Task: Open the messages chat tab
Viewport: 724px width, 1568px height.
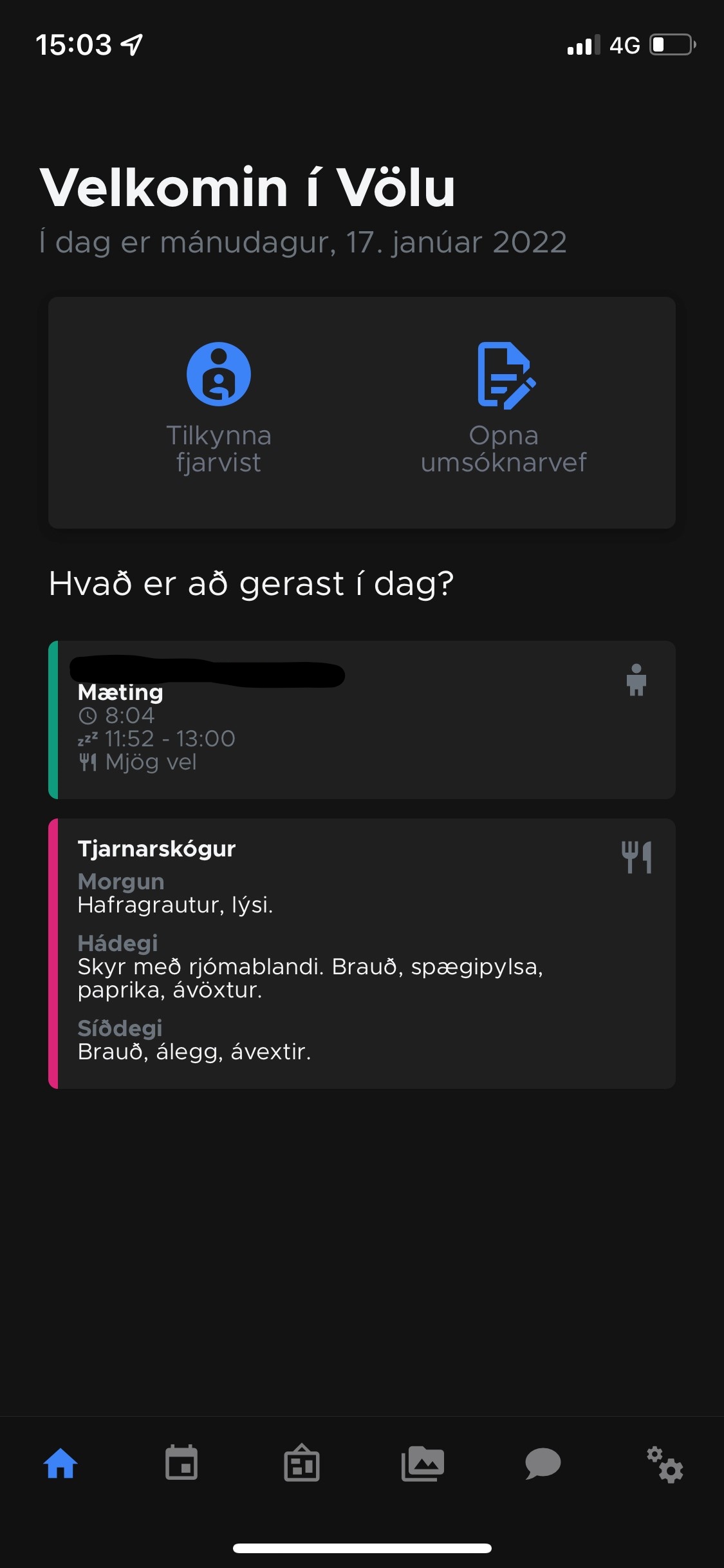Action: pos(543,1463)
